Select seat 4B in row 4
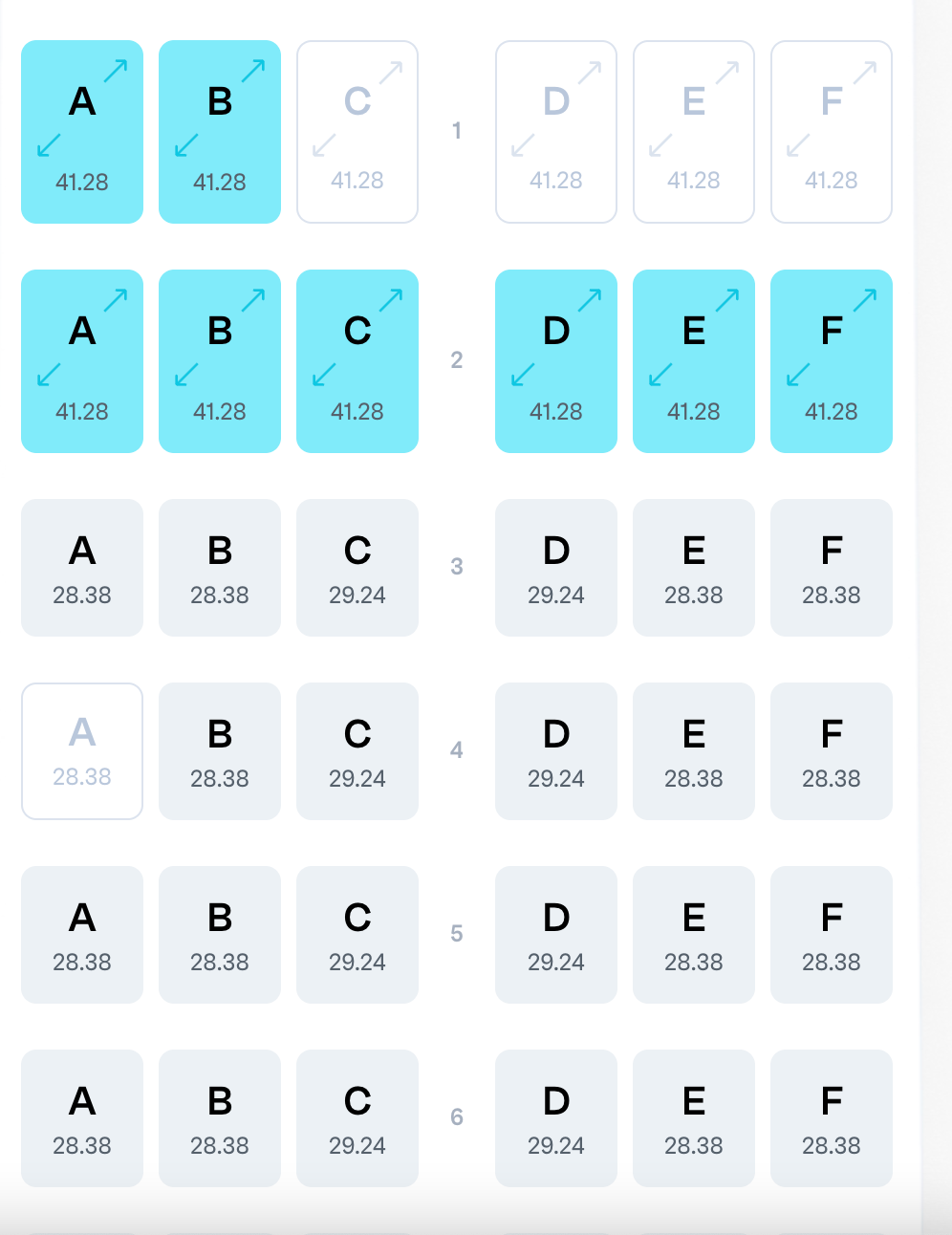Screen dimensions: 952x1235 [x=220, y=751]
